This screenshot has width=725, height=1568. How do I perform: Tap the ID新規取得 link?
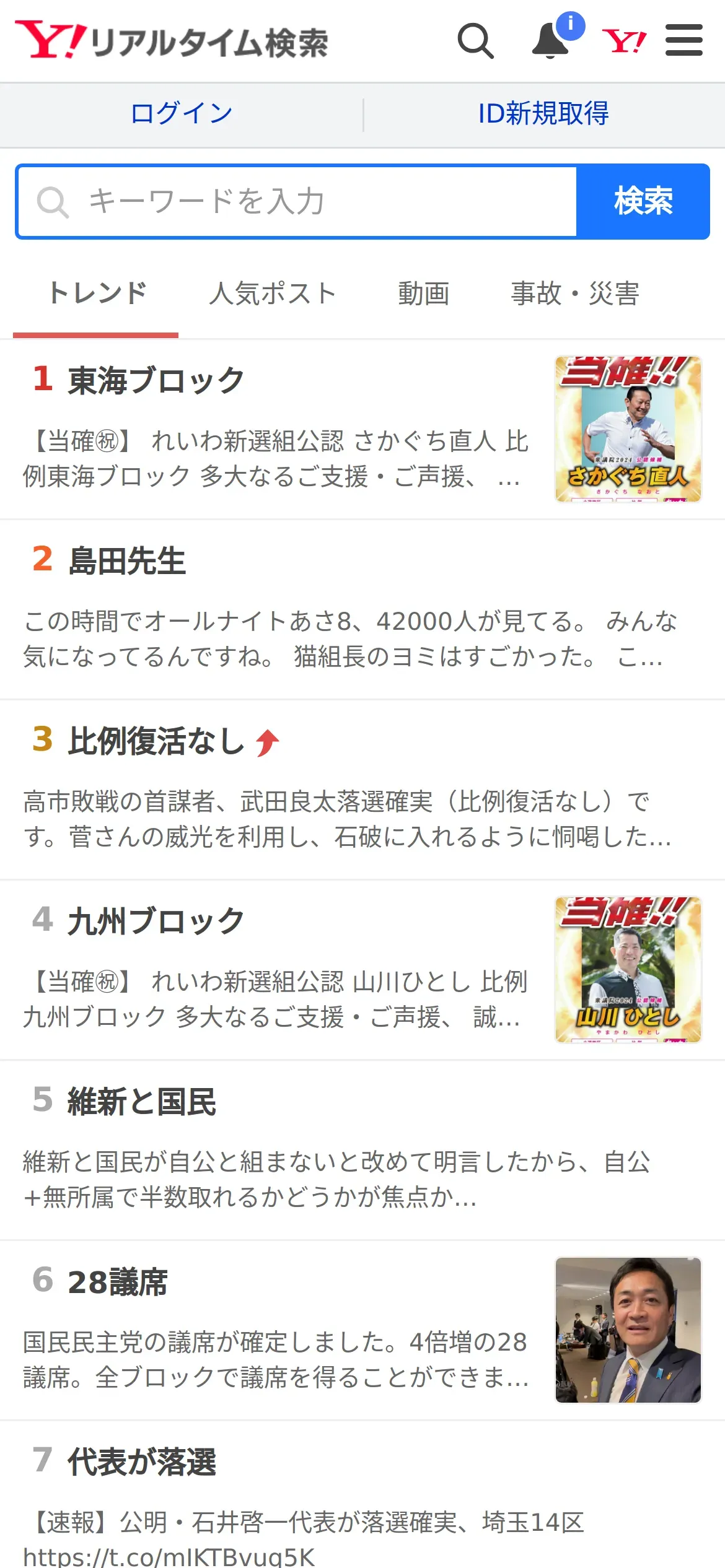pos(543,113)
